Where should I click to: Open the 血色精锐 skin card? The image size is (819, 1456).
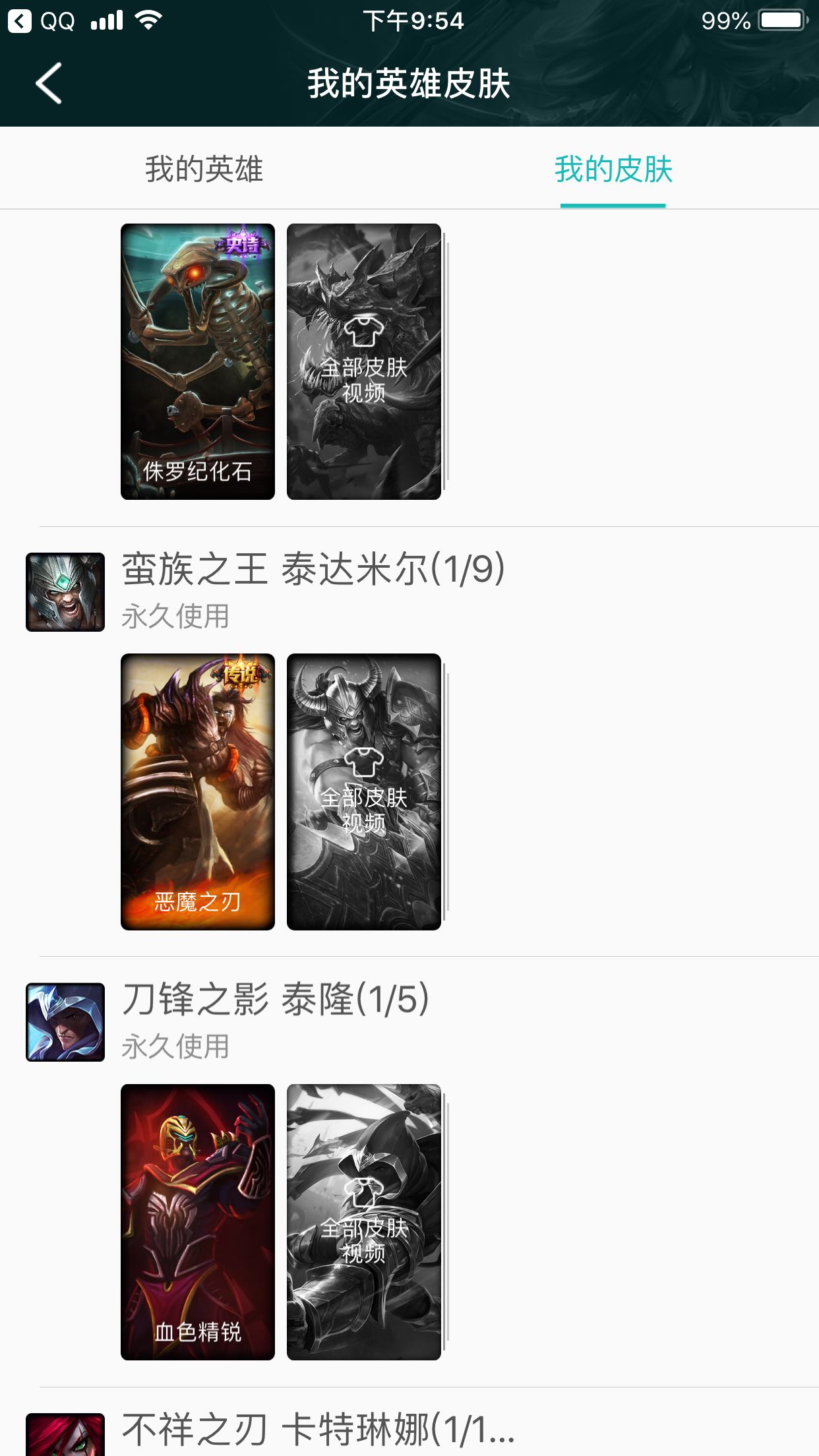click(198, 1222)
